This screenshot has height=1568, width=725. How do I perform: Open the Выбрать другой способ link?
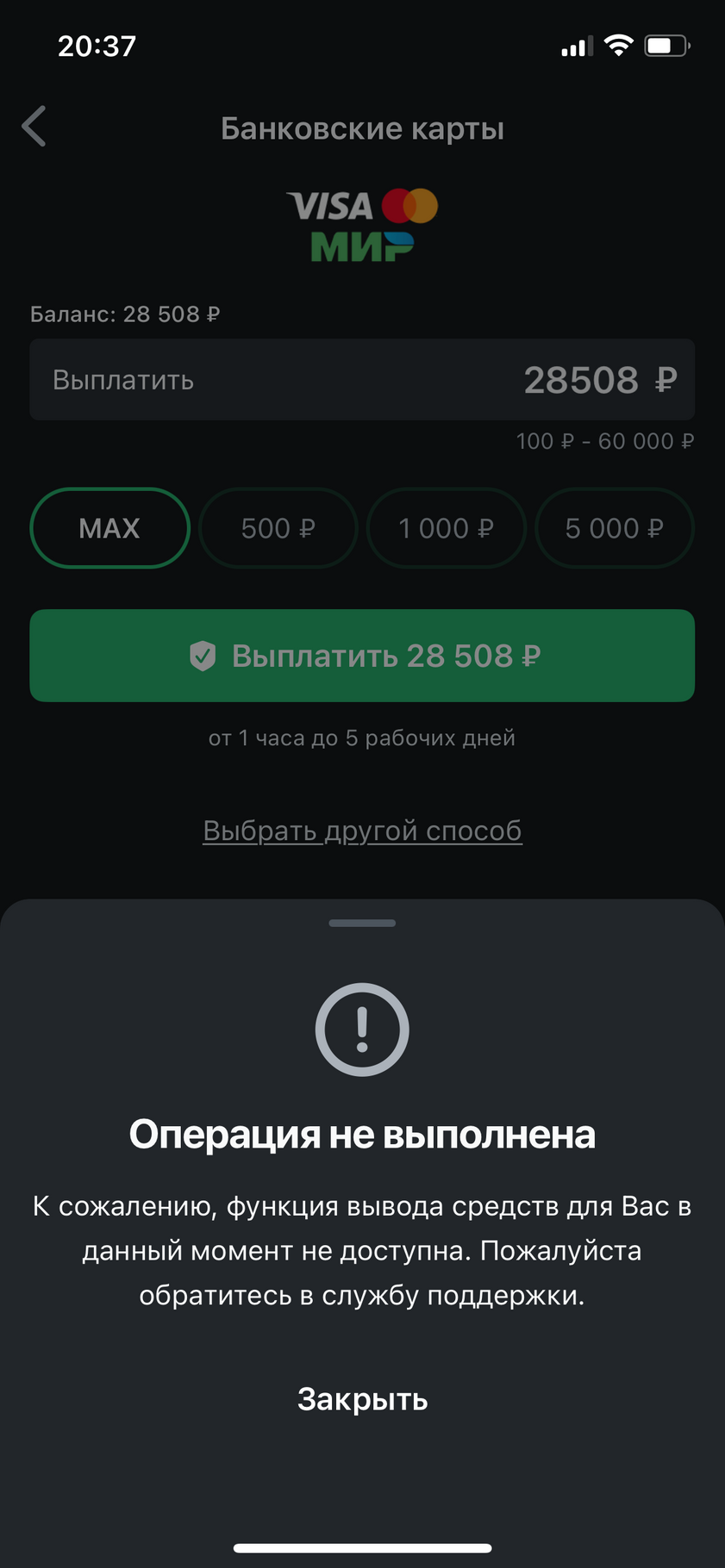[362, 831]
